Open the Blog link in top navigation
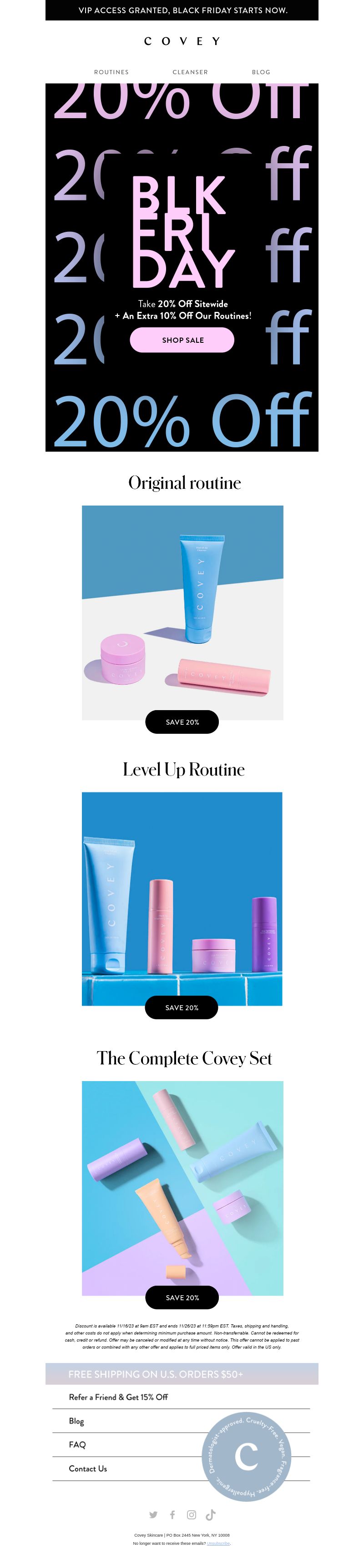Screen dimensions: 364x1568 point(261,72)
